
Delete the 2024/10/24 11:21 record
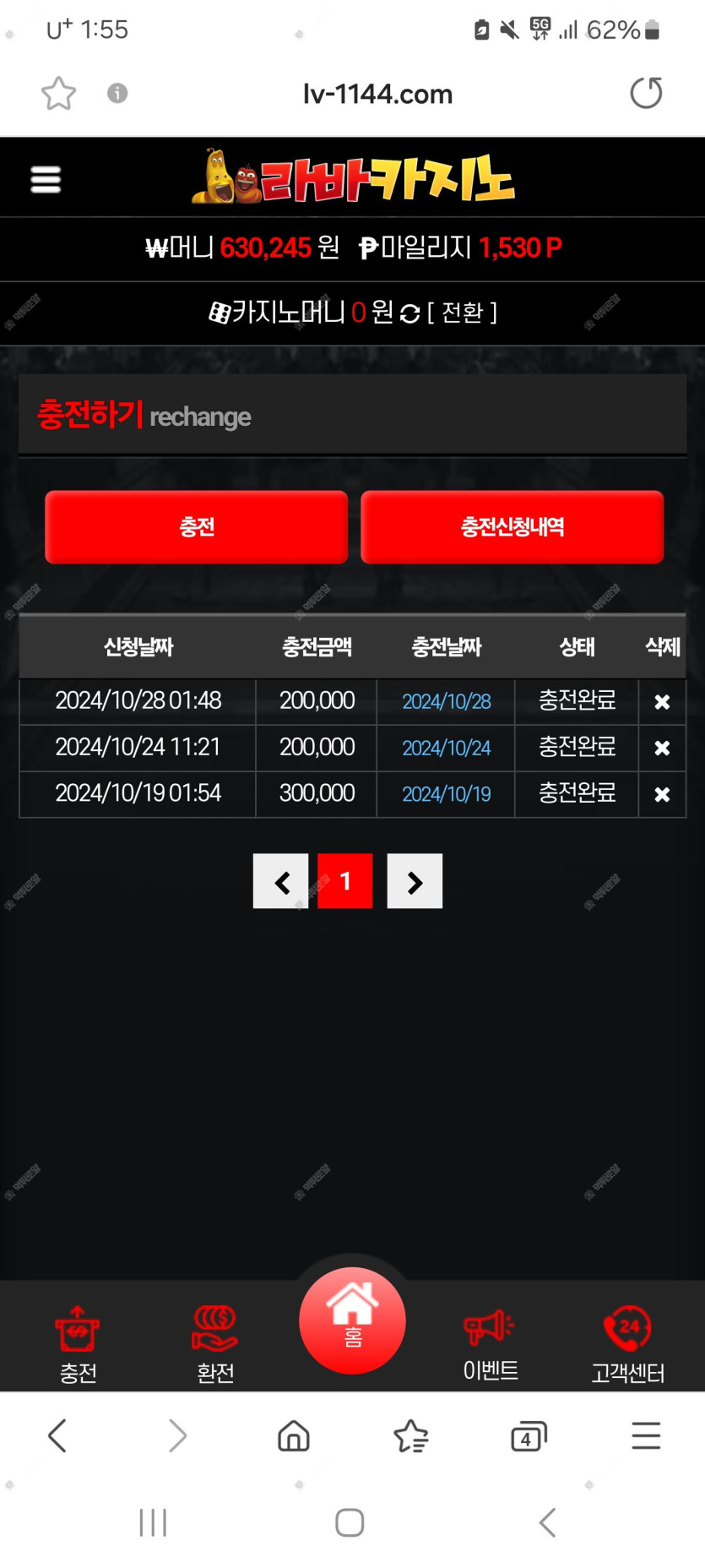click(x=662, y=749)
